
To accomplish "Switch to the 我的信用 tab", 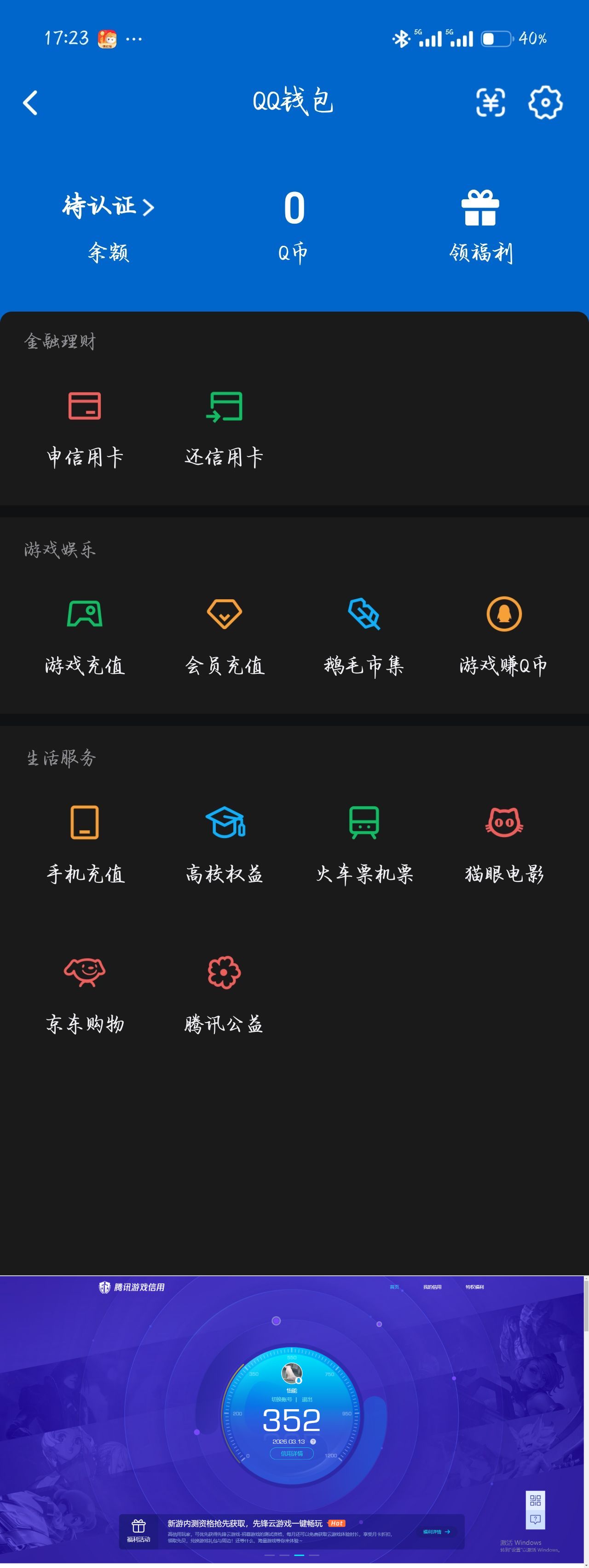I will (x=433, y=1286).
